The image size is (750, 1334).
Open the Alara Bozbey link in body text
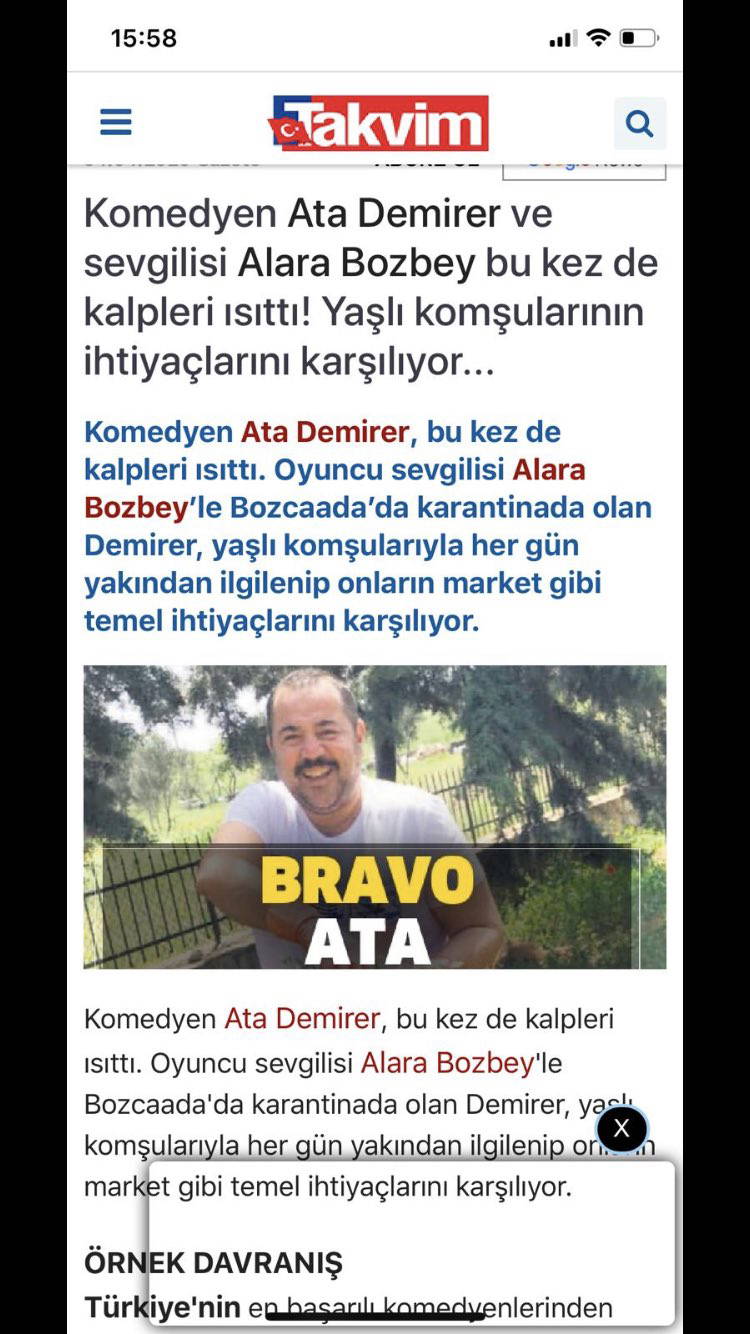447,1063
